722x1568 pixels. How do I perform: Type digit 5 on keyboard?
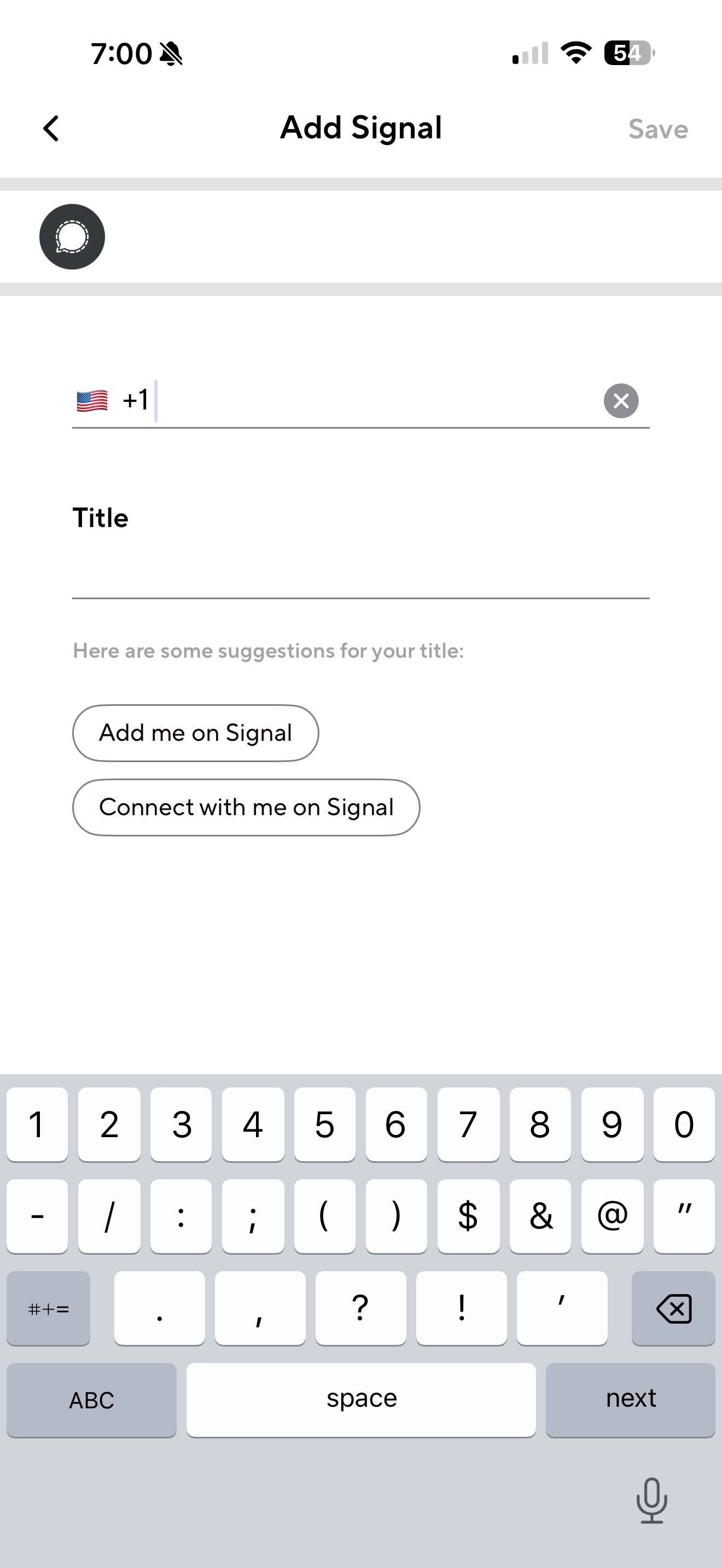pyautogui.click(x=324, y=1125)
